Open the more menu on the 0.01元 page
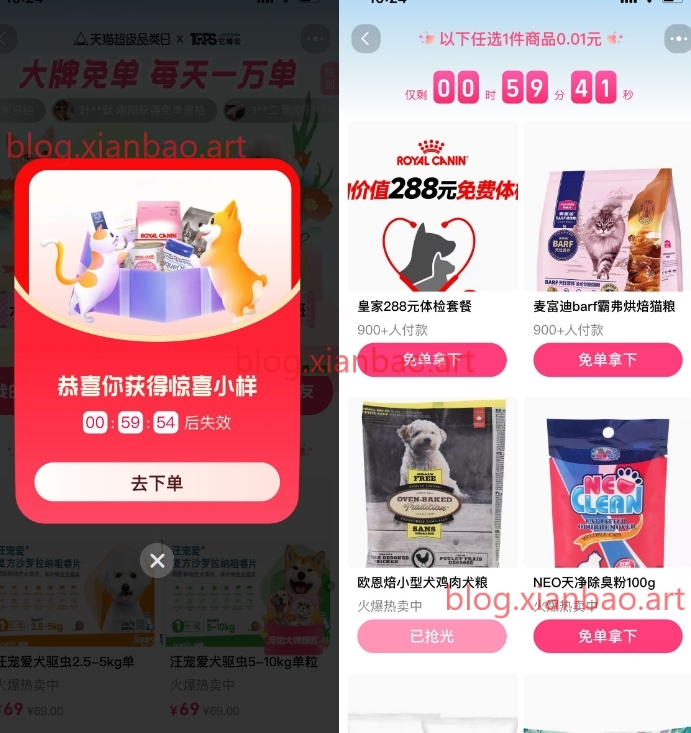The image size is (691, 733). [x=677, y=39]
